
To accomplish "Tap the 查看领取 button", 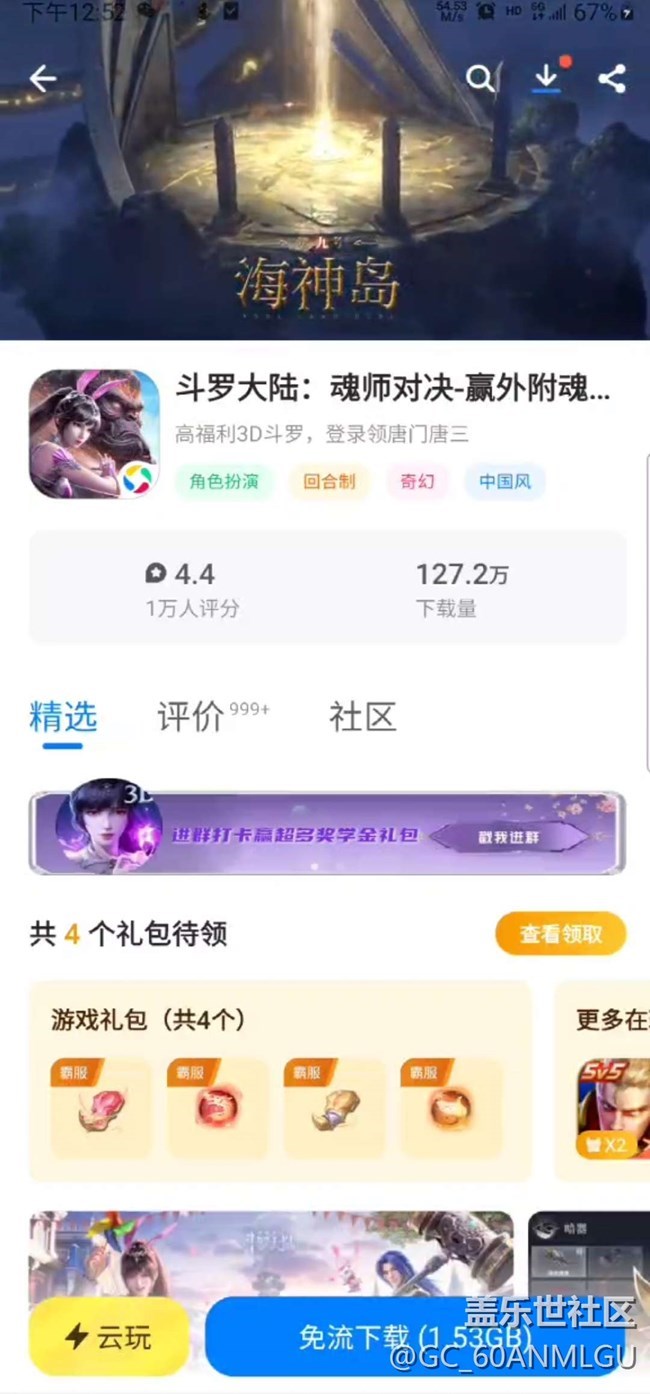I will pos(560,934).
